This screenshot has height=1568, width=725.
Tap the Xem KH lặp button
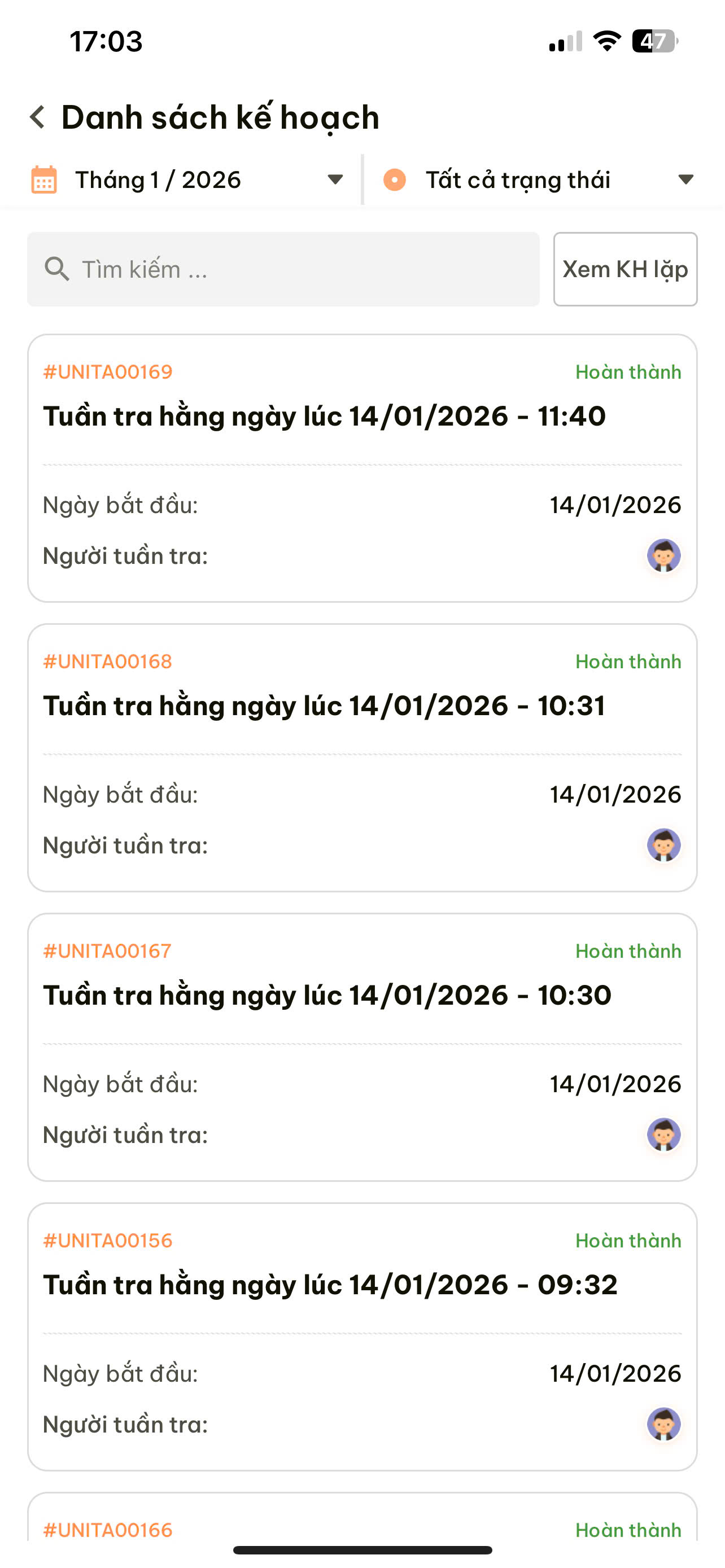point(624,269)
